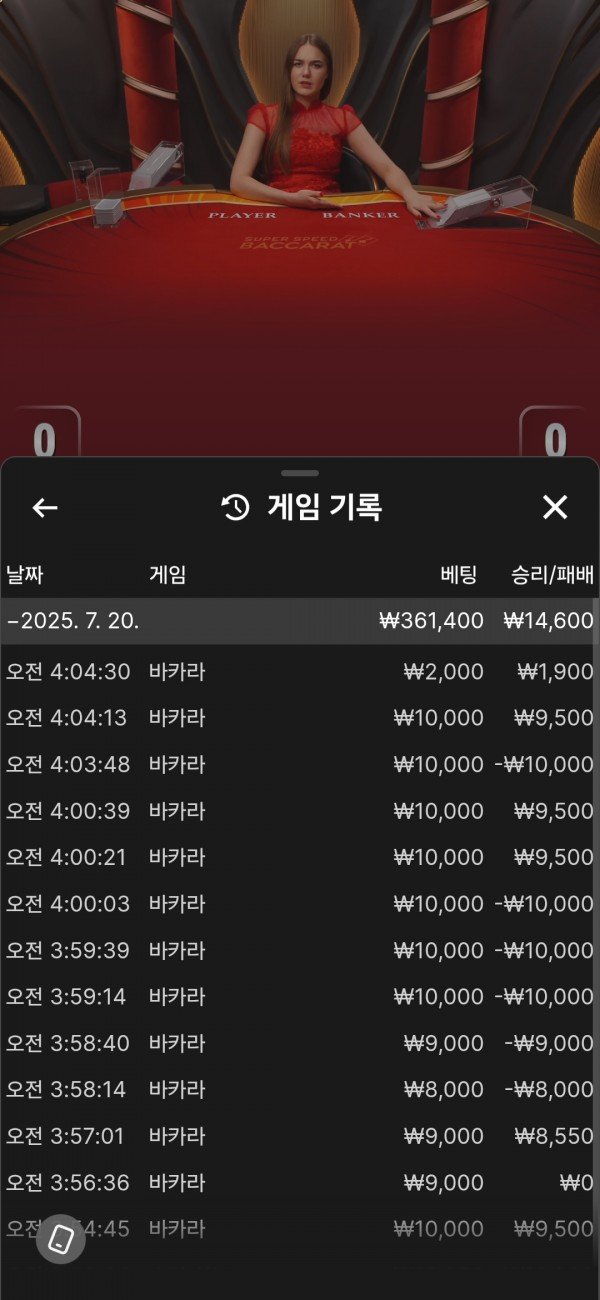View the 오전 3:58:14 round with ₩8,000 bet
Screen dimensions: 600x1300
click(300, 1089)
